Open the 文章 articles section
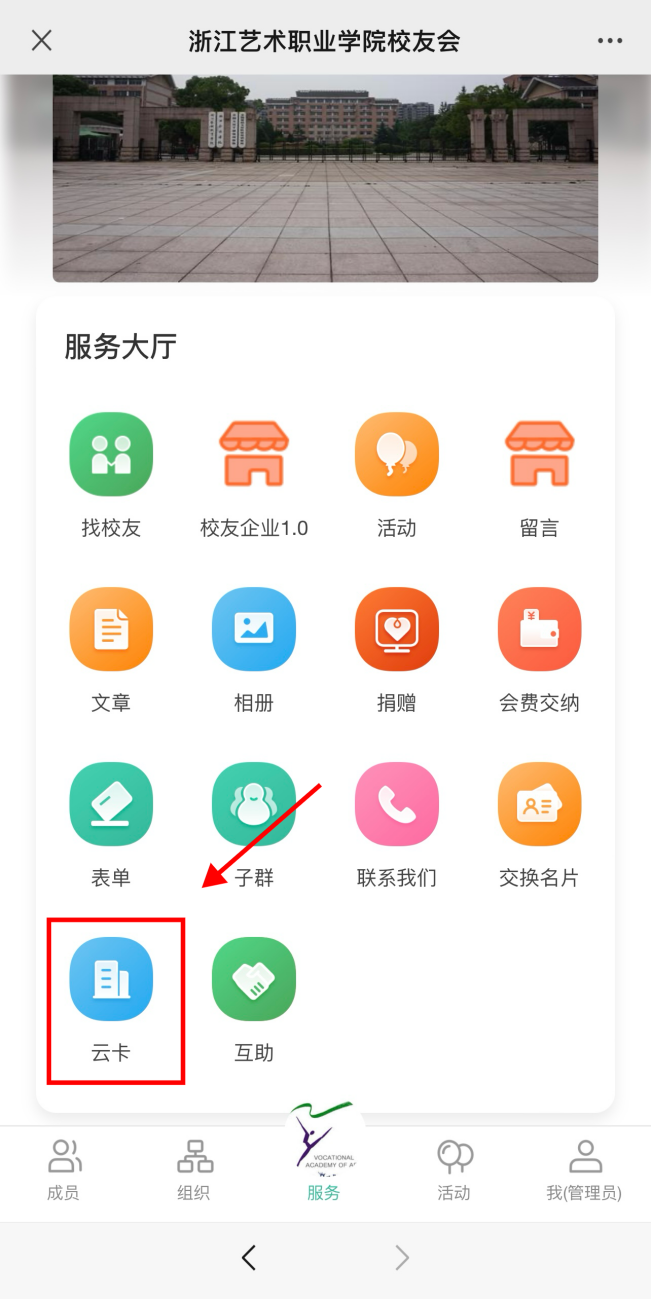The image size is (651, 1299). 111,630
